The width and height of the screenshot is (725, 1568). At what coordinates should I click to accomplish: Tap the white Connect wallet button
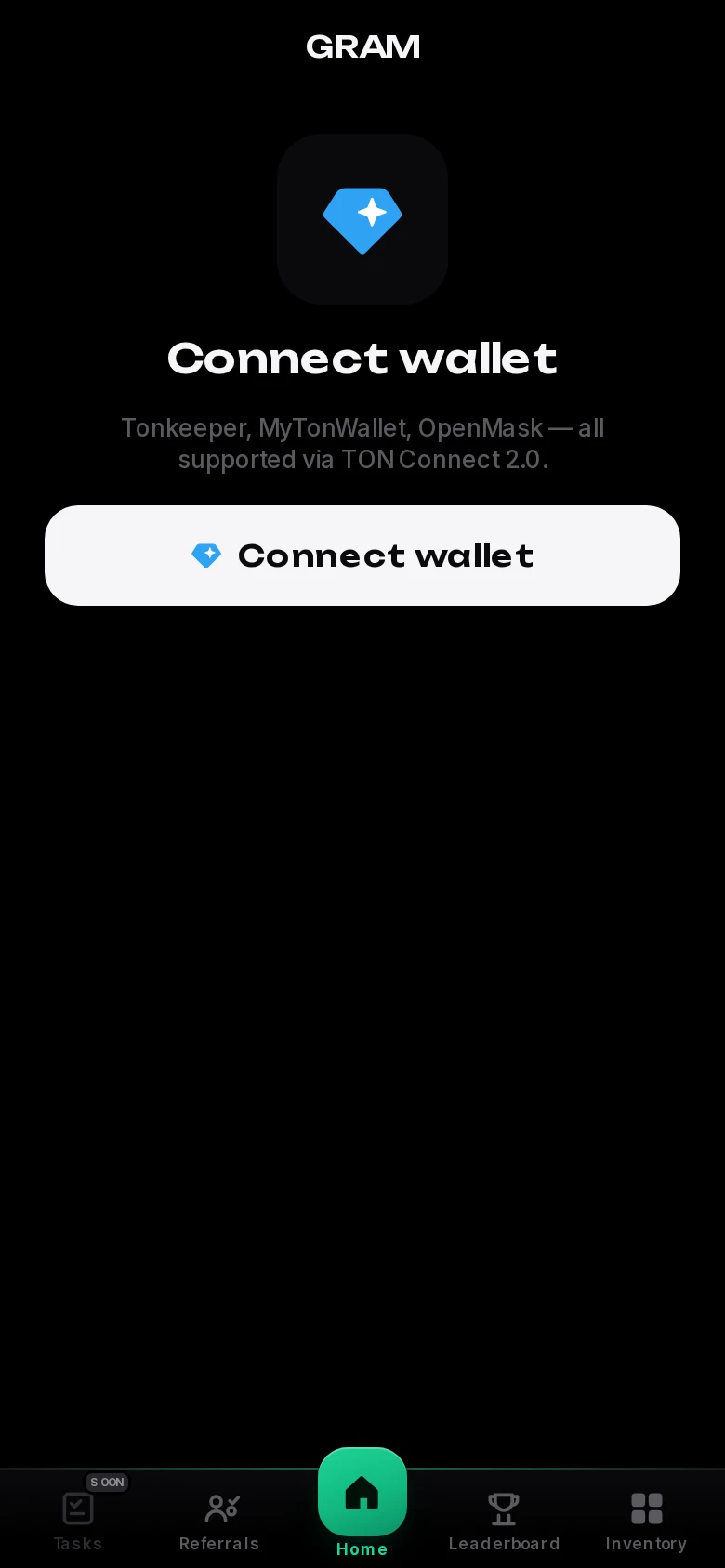[x=362, y=555]
